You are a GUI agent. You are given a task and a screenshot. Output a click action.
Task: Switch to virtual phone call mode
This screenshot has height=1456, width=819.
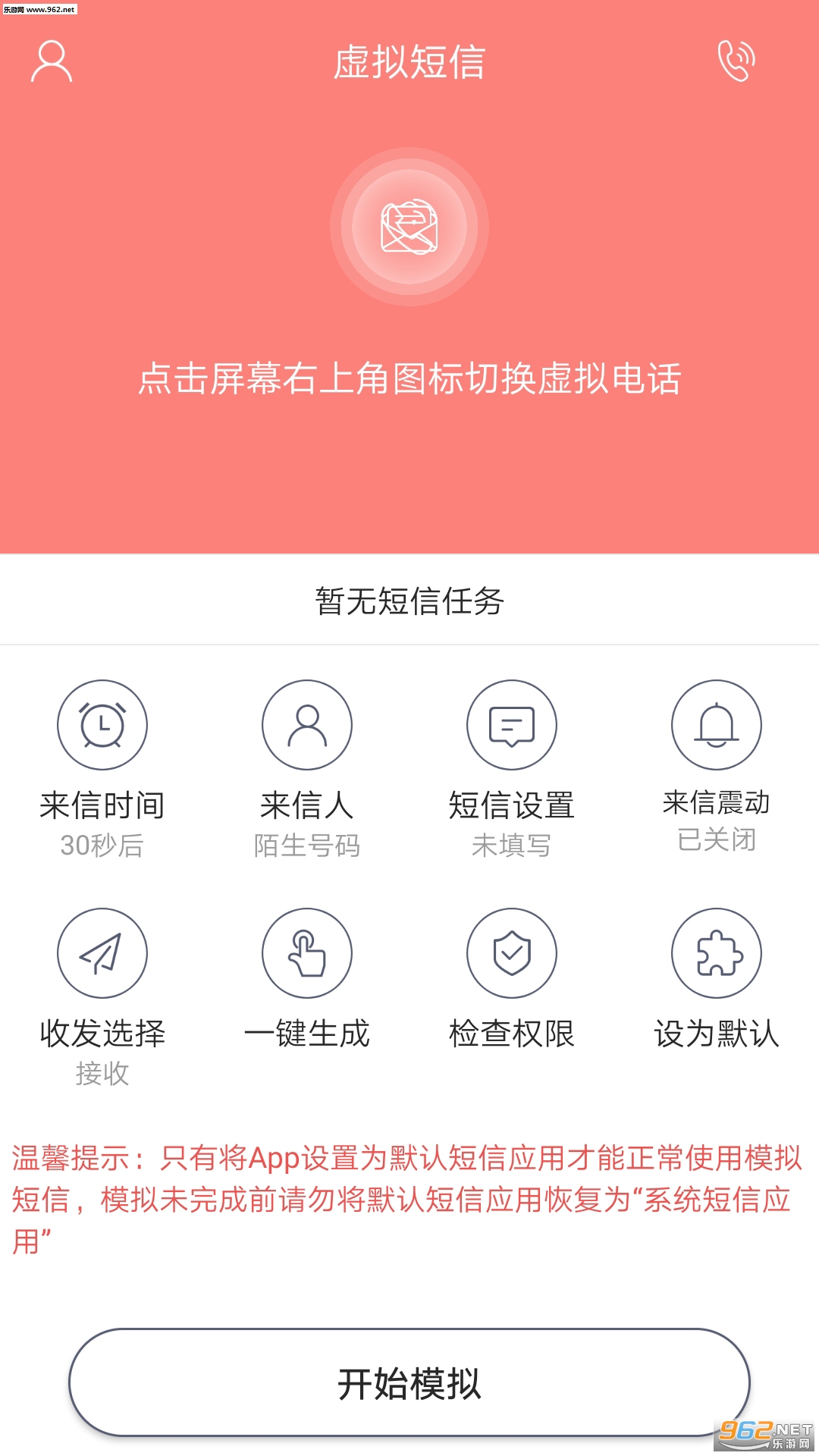pos(736,61)
